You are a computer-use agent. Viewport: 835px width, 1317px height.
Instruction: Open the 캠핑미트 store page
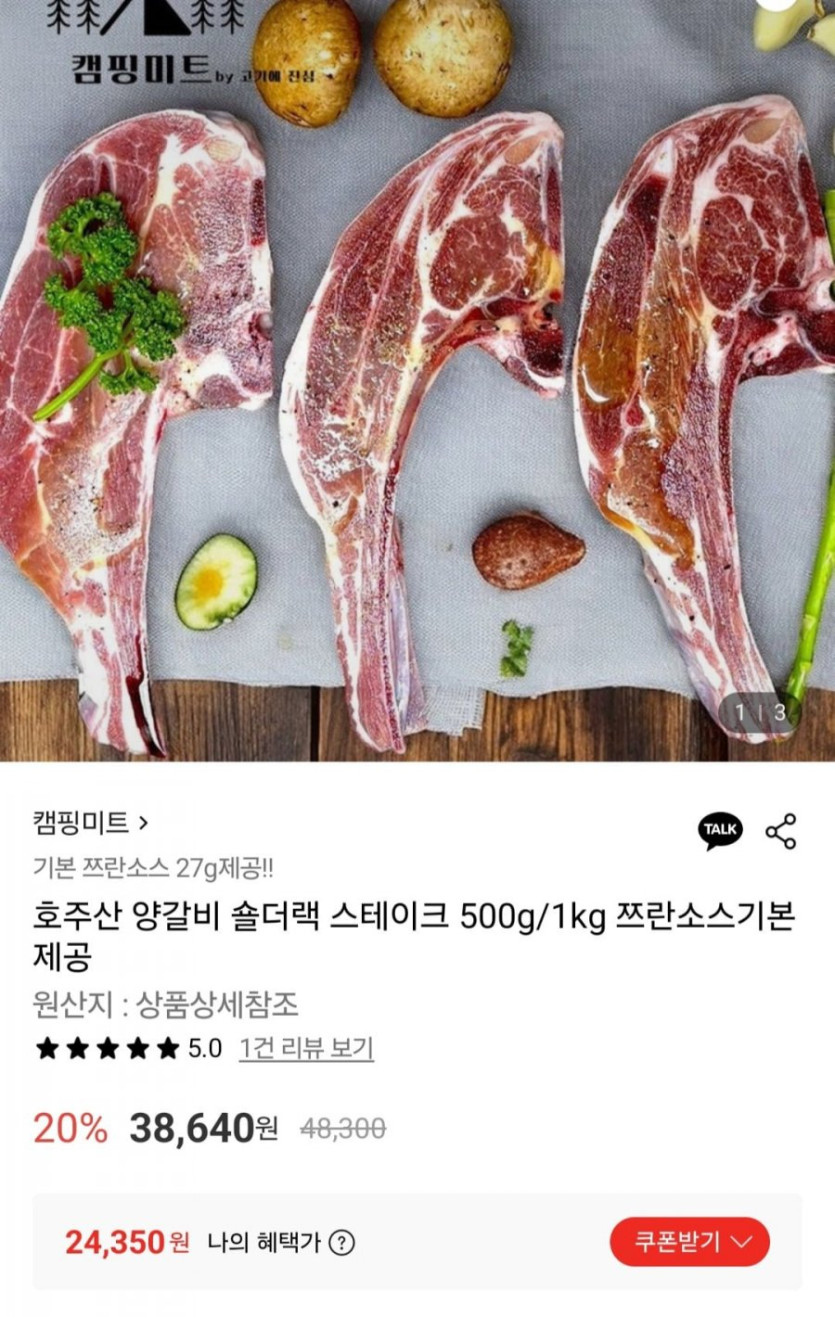90,823
